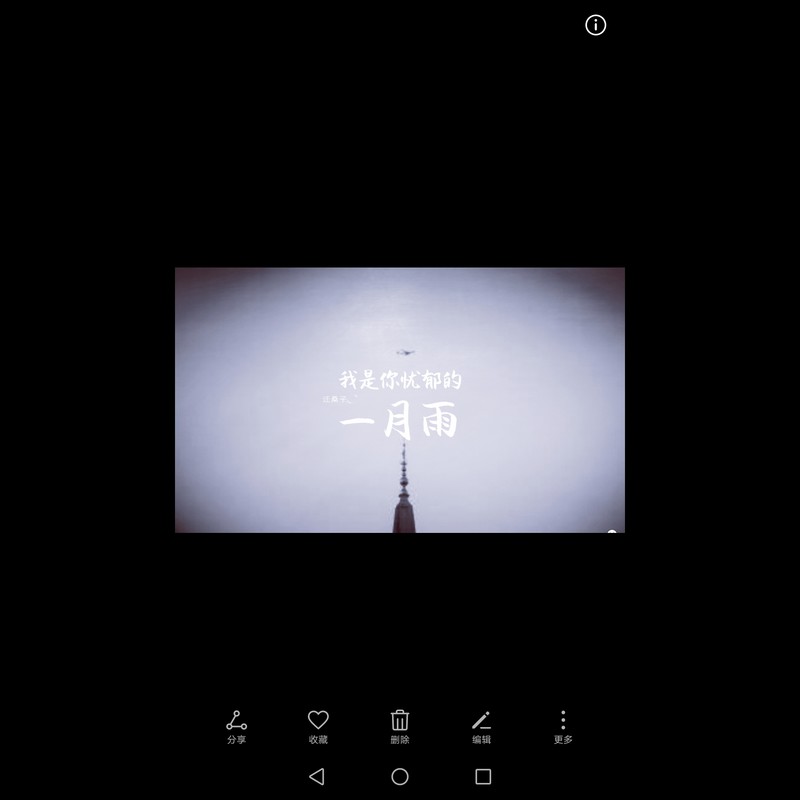This screenshot has height=800, width=800.
Task: Open the recent apps view
Action: [483, 776]
